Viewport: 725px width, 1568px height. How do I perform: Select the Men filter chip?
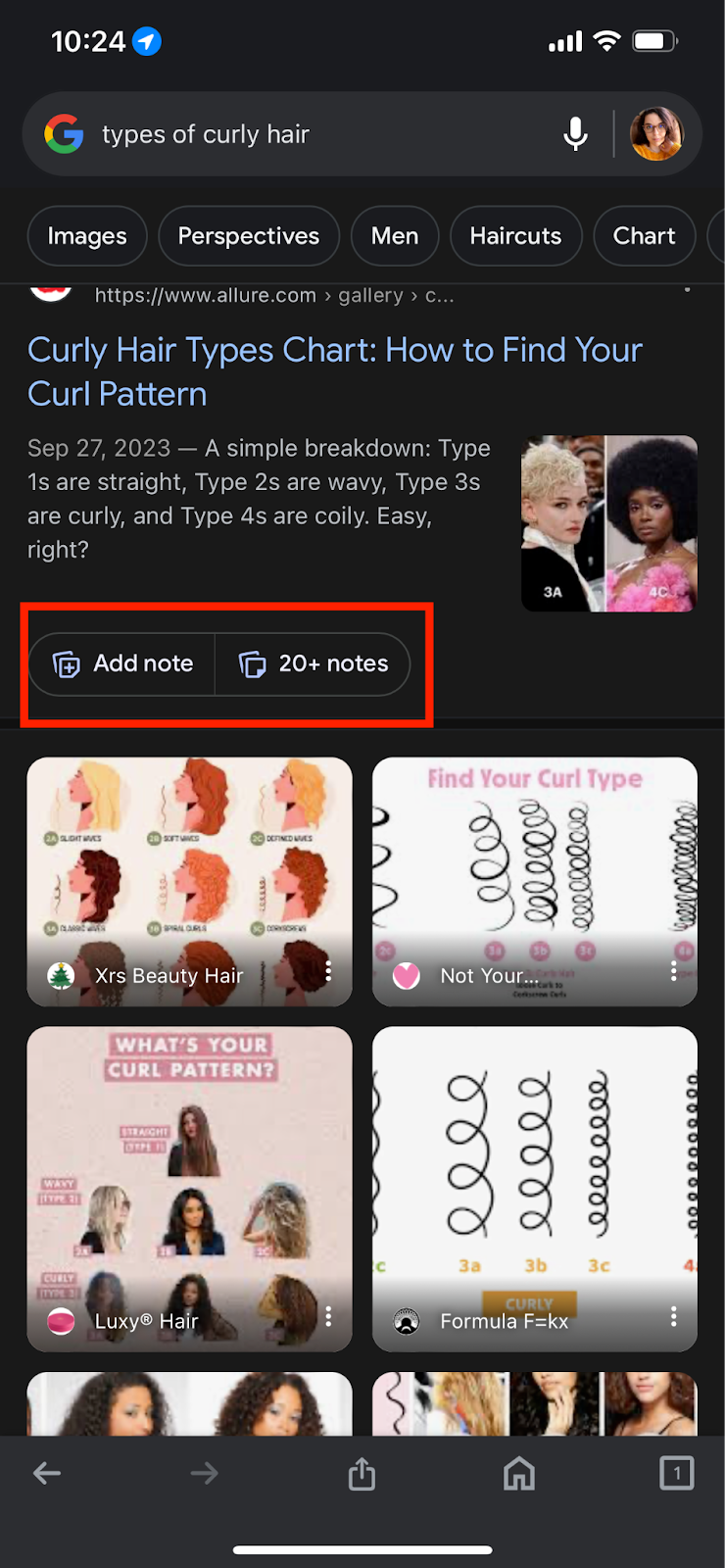pyautogui.click(x=395, y=236)
